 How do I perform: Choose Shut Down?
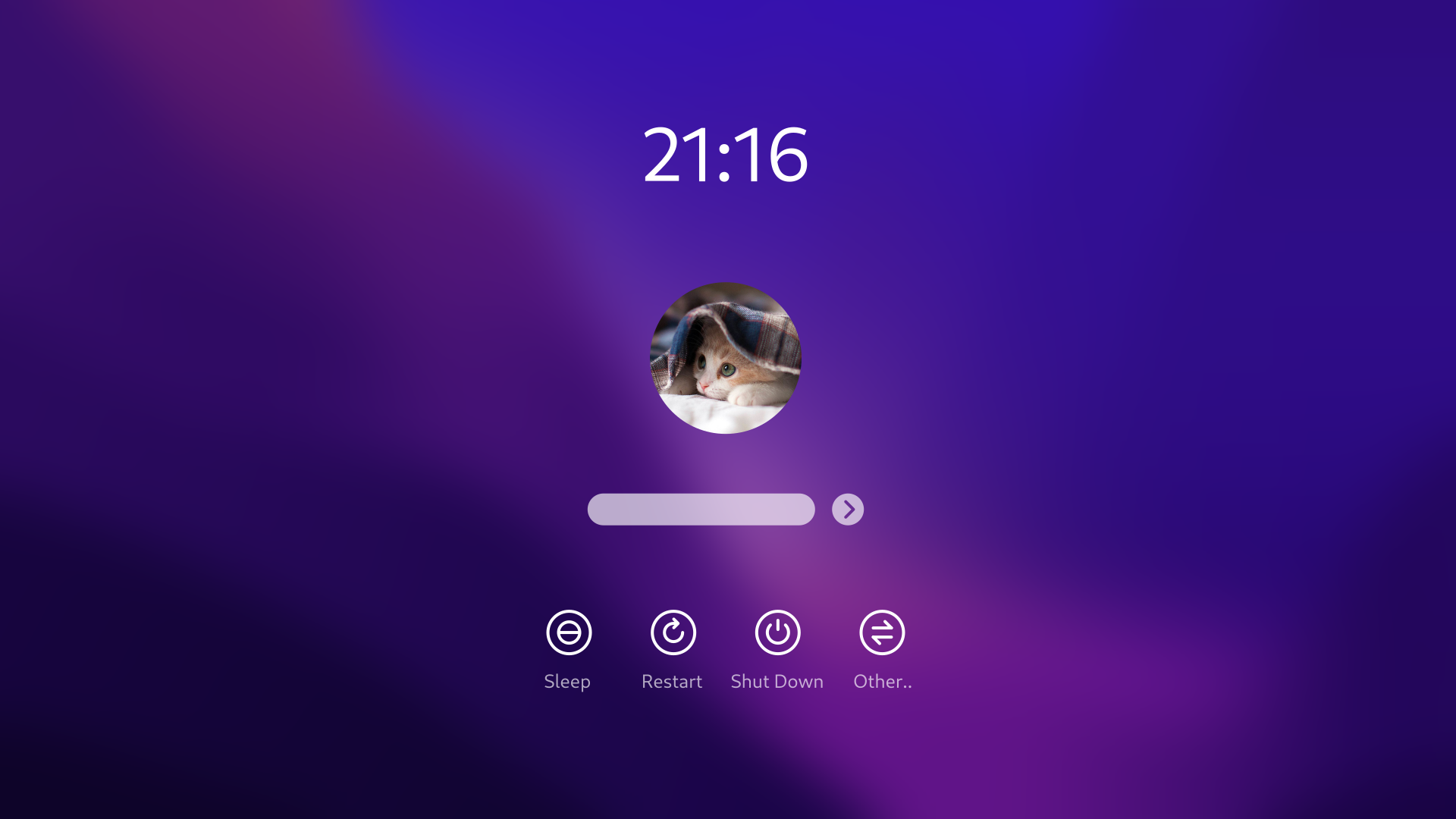(777, 633)
